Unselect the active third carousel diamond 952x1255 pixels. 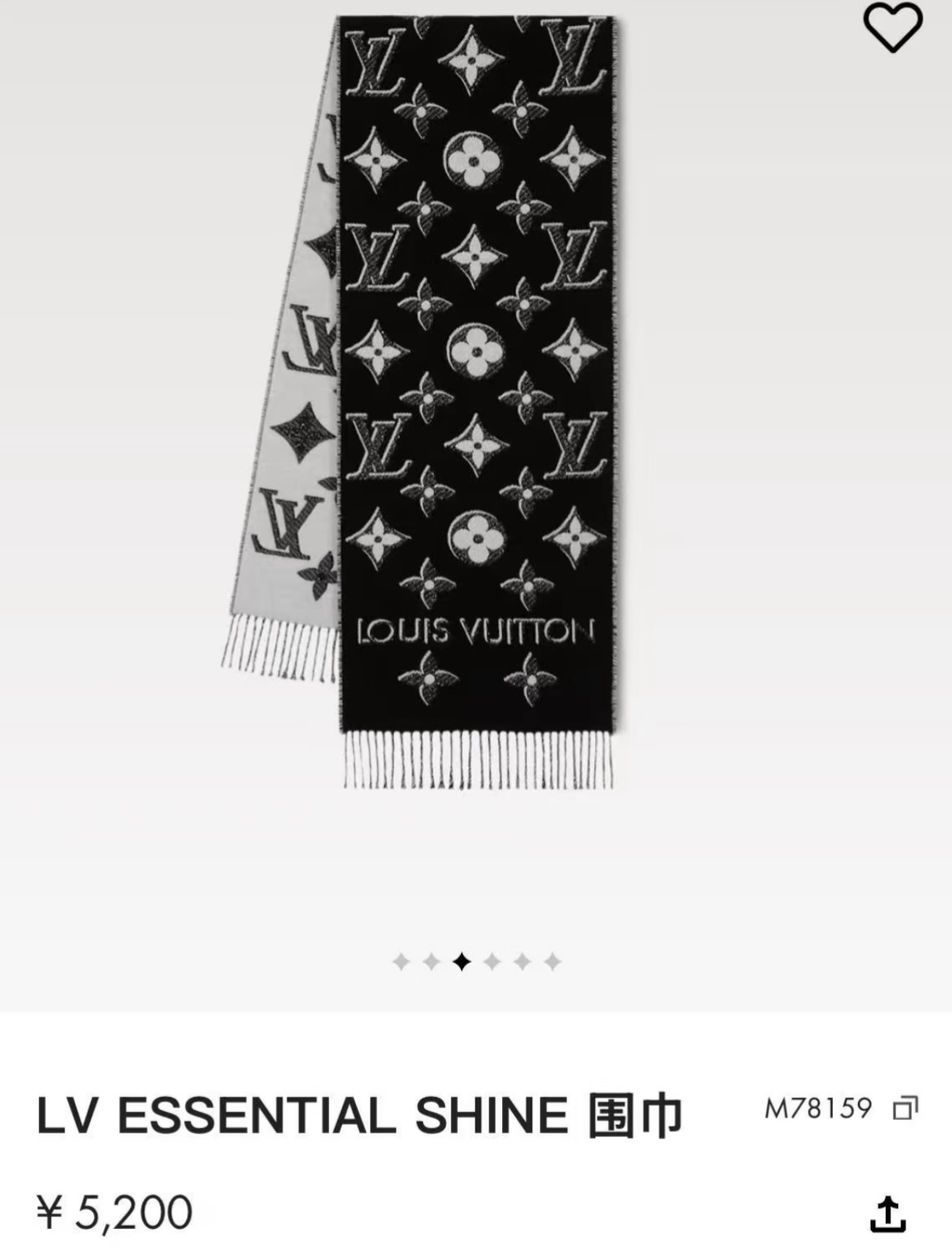pos(462,961)
